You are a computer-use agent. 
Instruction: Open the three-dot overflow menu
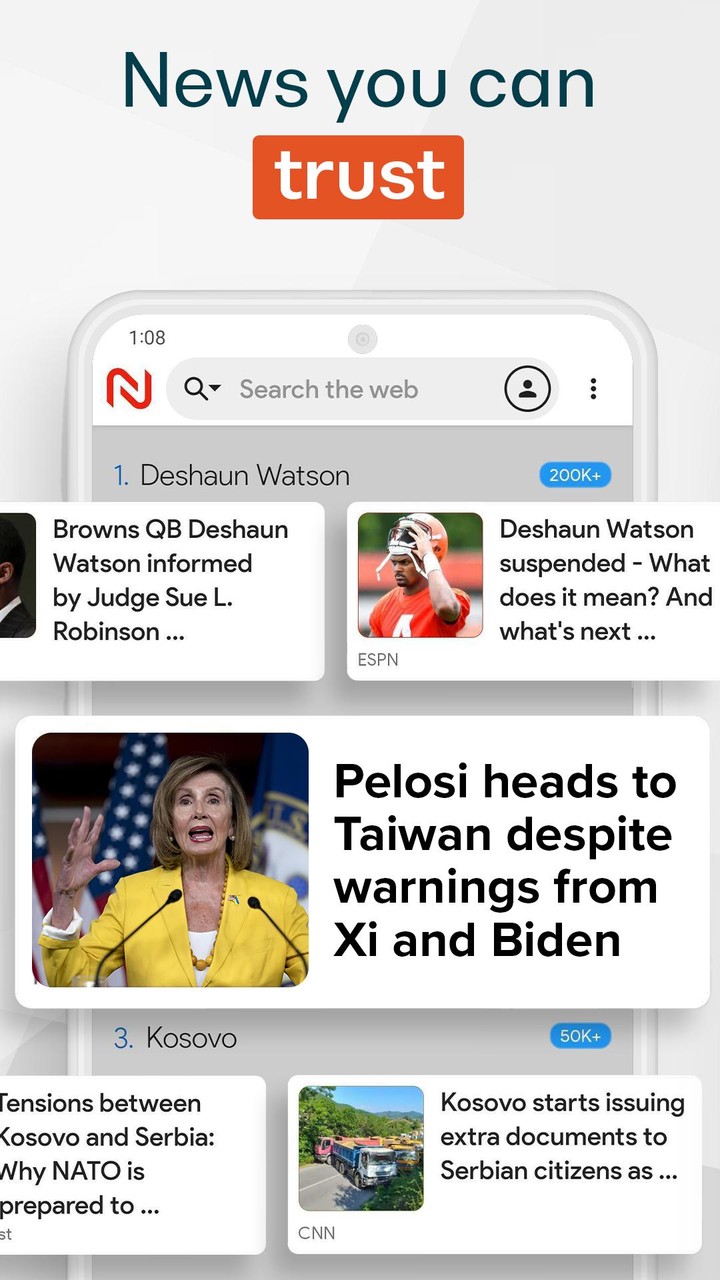coord(594,388)
